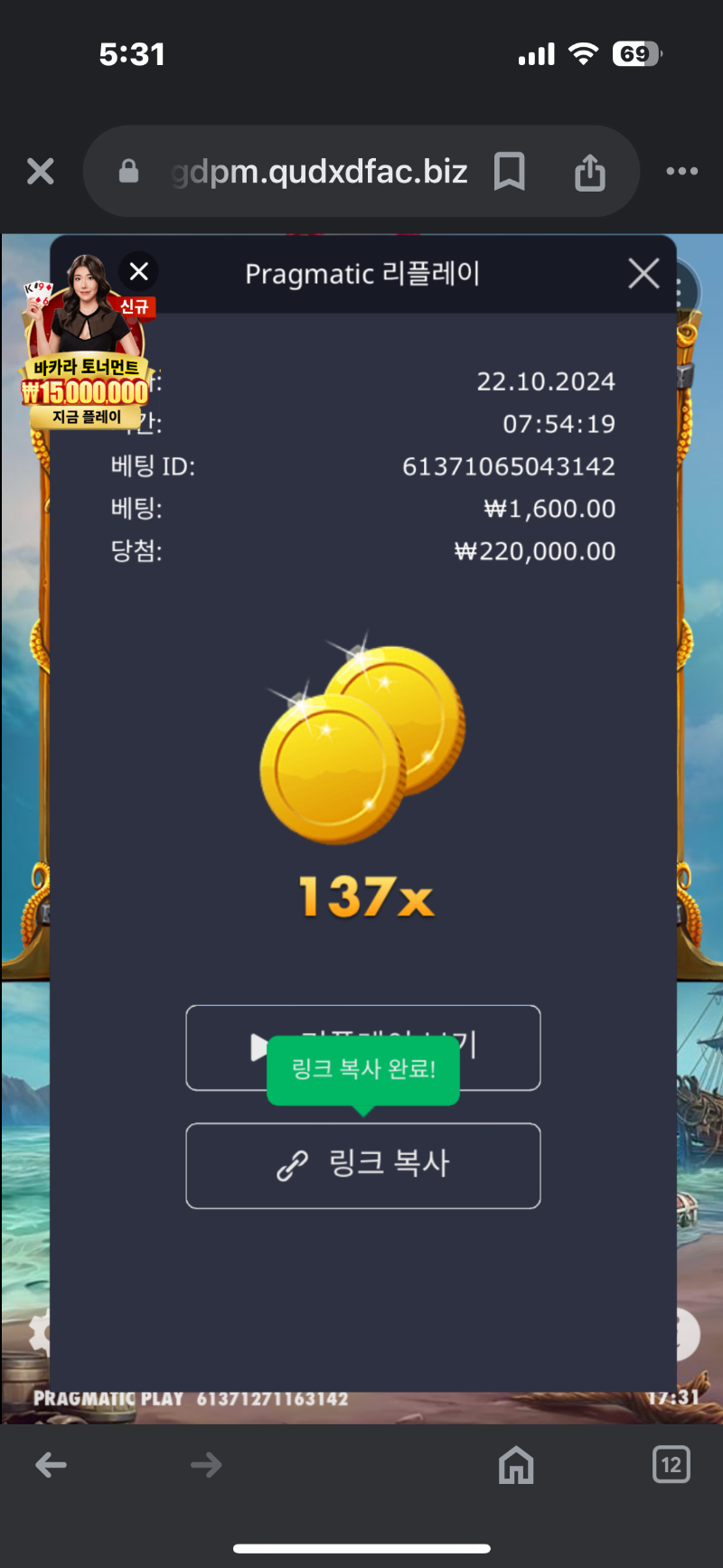This screenshot has height=1568, width=723.
Task: Close the Pragmatic 리플레이 dialog
Action: (643, 273)
